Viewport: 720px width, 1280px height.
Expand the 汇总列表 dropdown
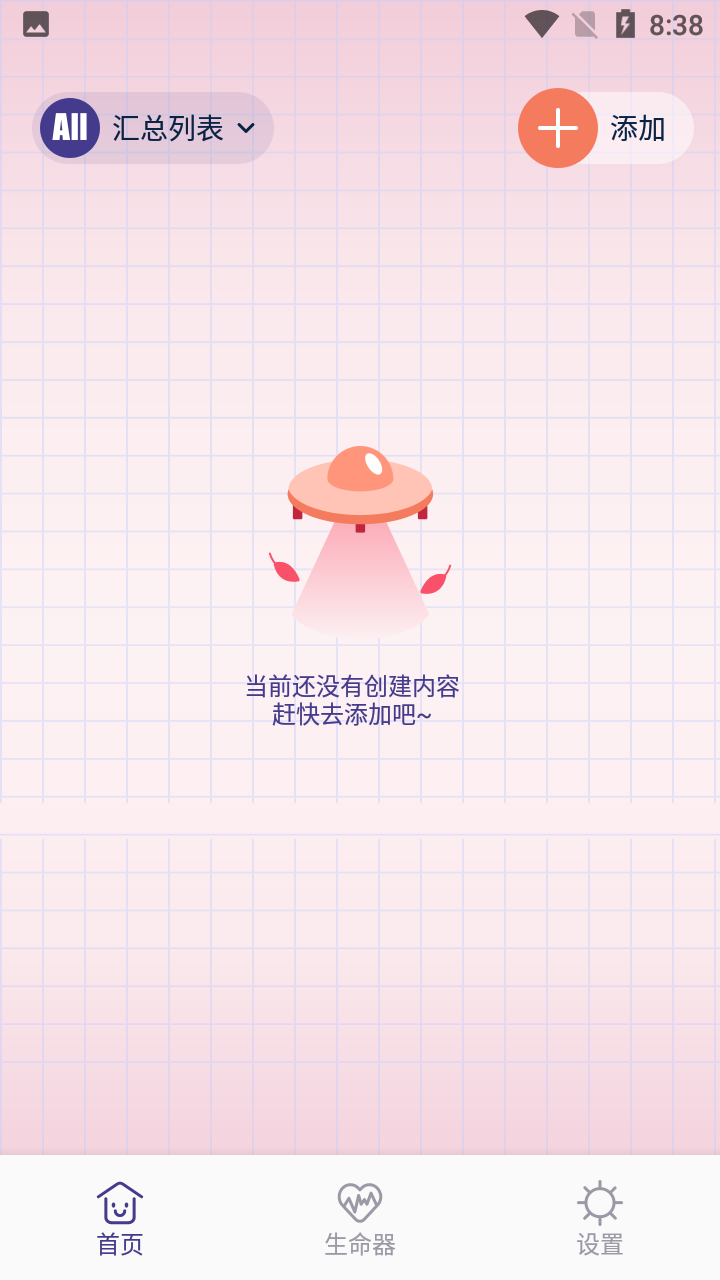153,128
